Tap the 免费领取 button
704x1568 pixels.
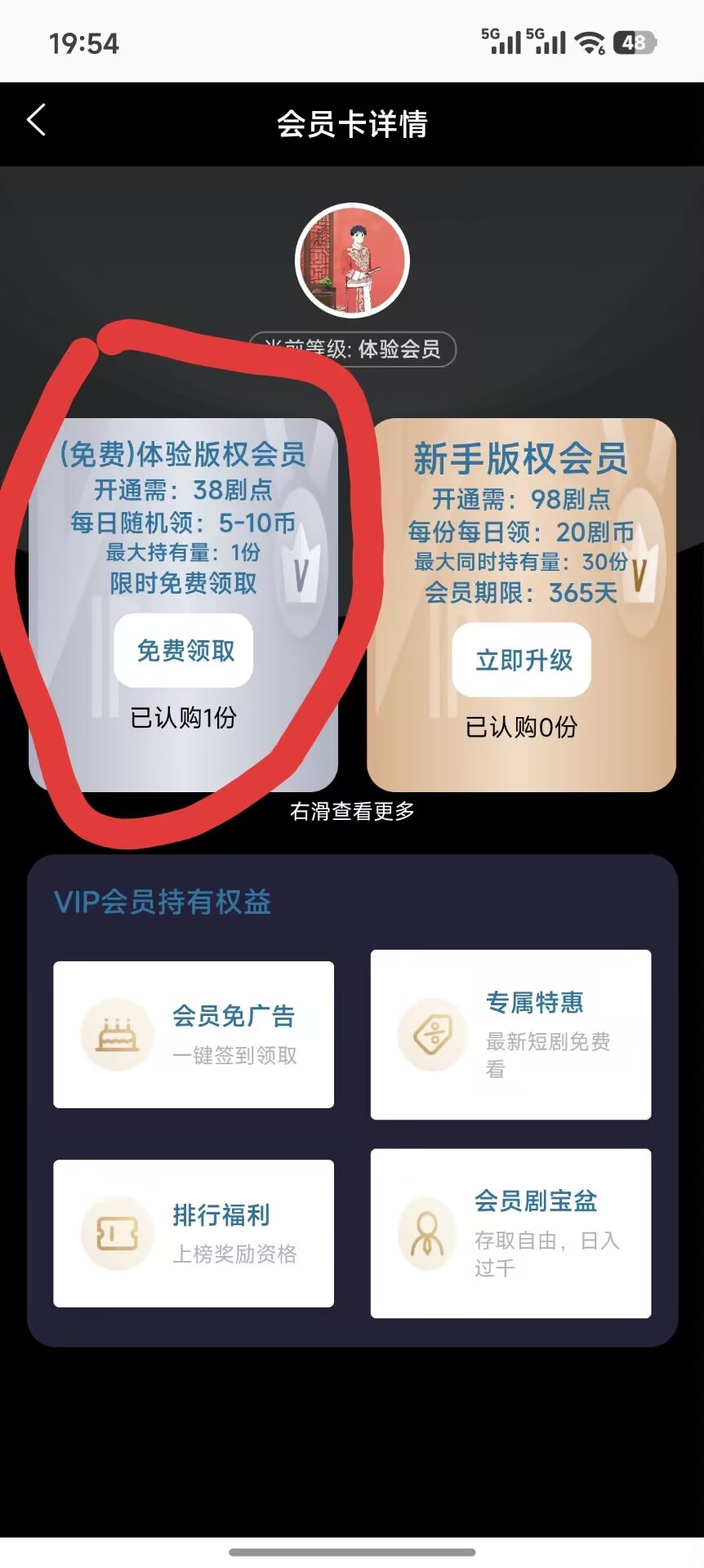pos(184,651)
